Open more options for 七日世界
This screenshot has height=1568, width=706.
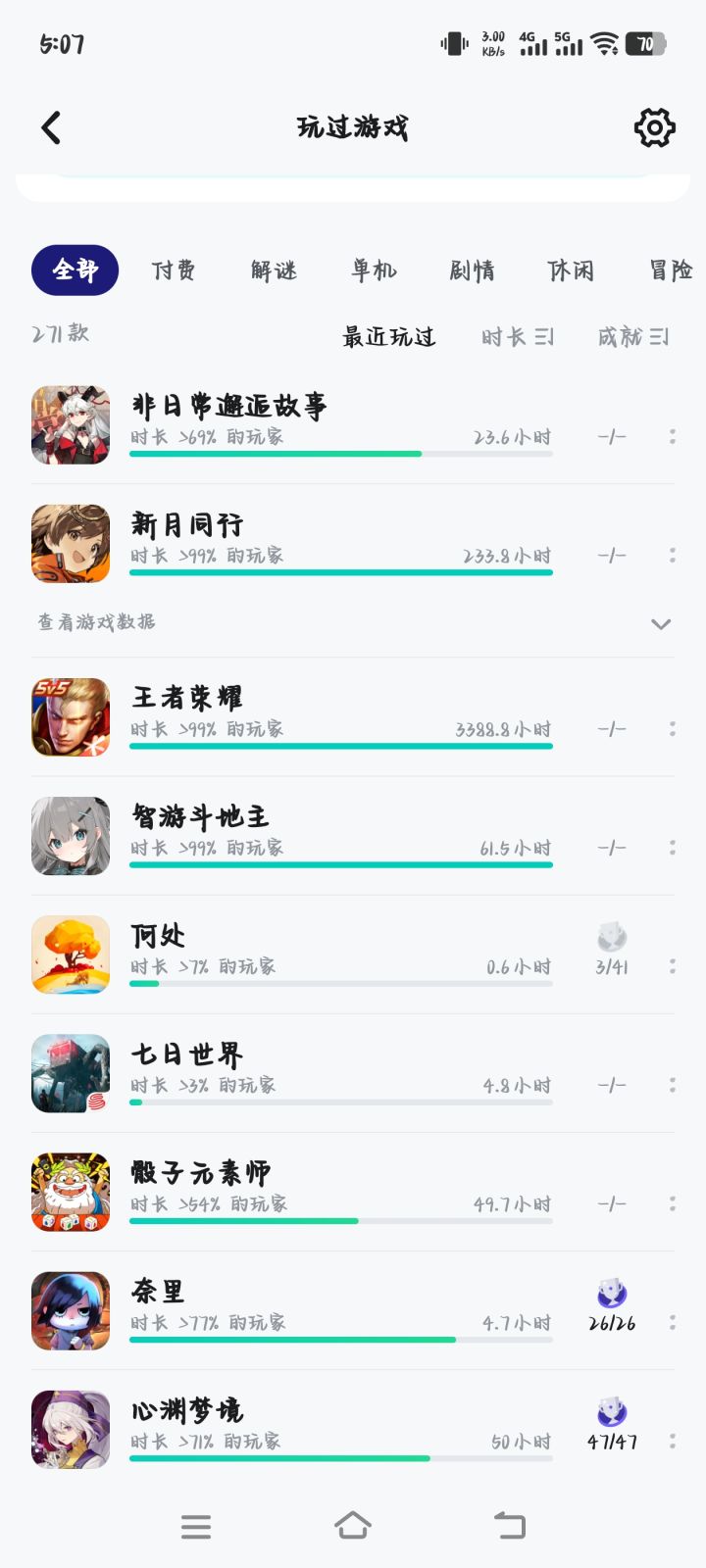pos(672,1085)
